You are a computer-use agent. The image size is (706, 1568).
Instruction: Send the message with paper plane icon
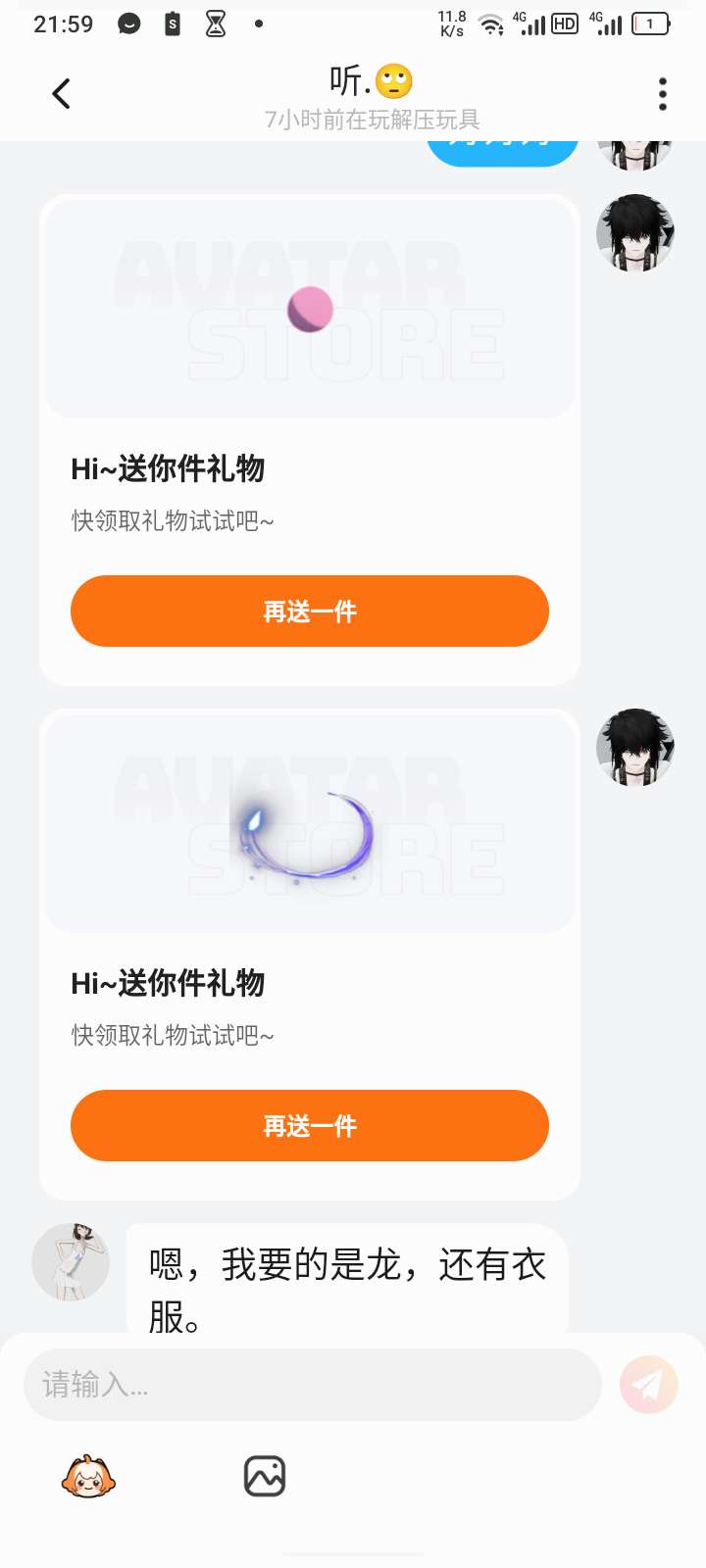coord(648,1385)
